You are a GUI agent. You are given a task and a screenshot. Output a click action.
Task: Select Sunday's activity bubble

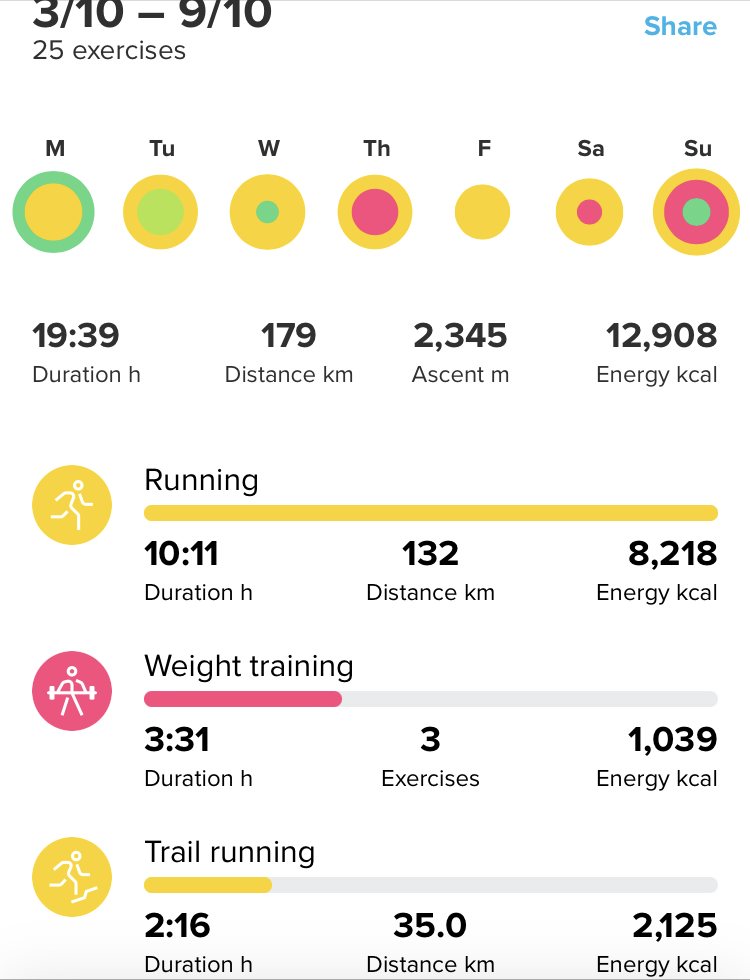[696, 212]
